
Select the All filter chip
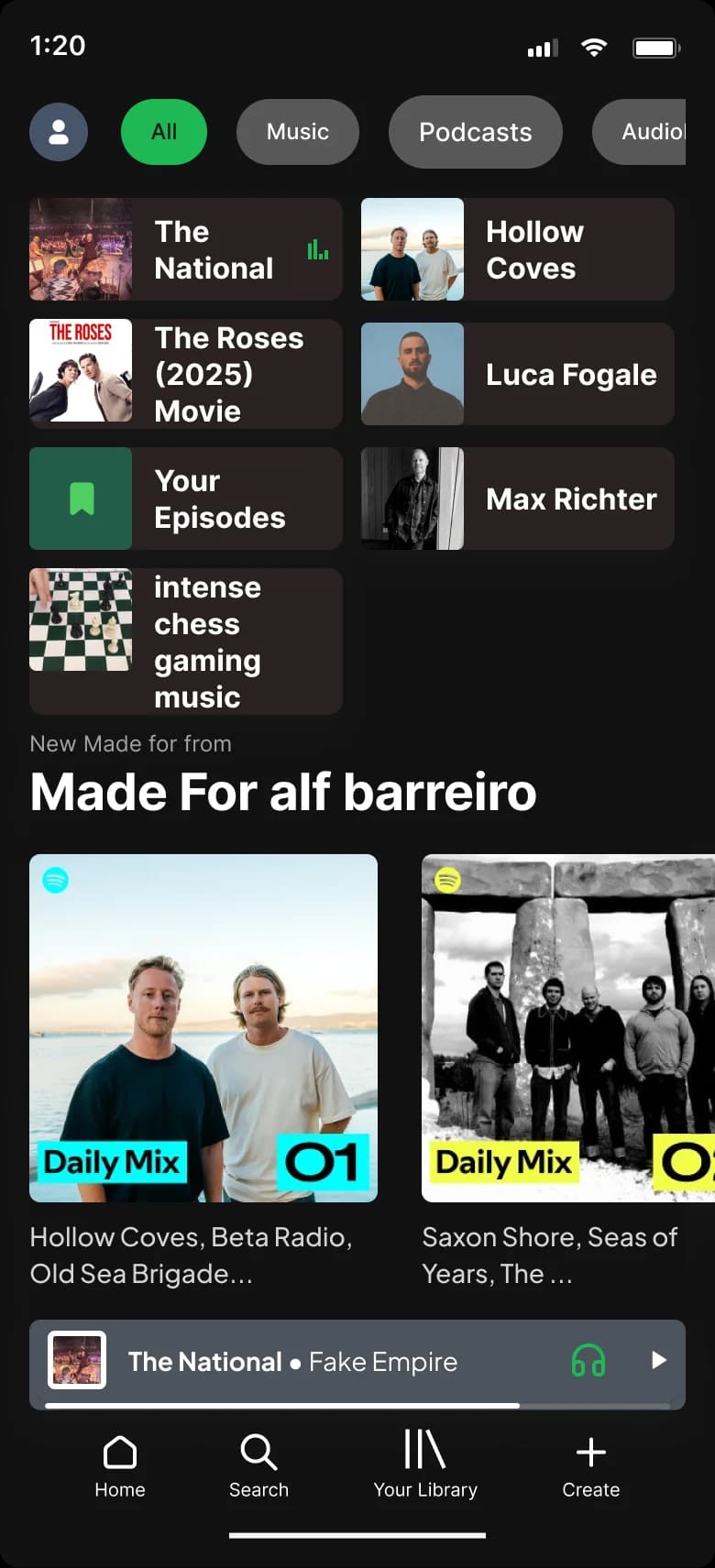(164, 132)
